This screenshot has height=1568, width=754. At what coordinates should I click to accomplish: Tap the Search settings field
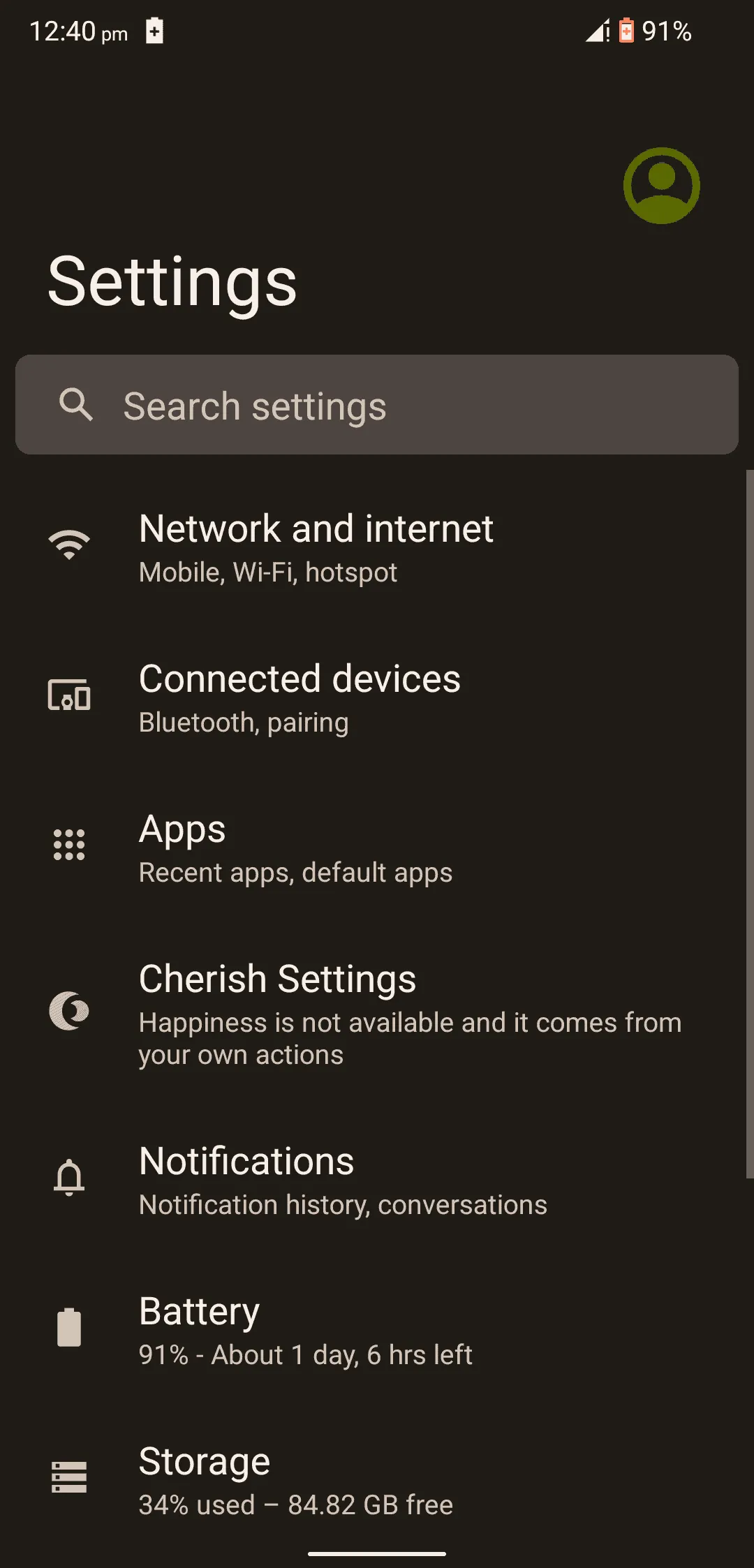tap(377, 406)
